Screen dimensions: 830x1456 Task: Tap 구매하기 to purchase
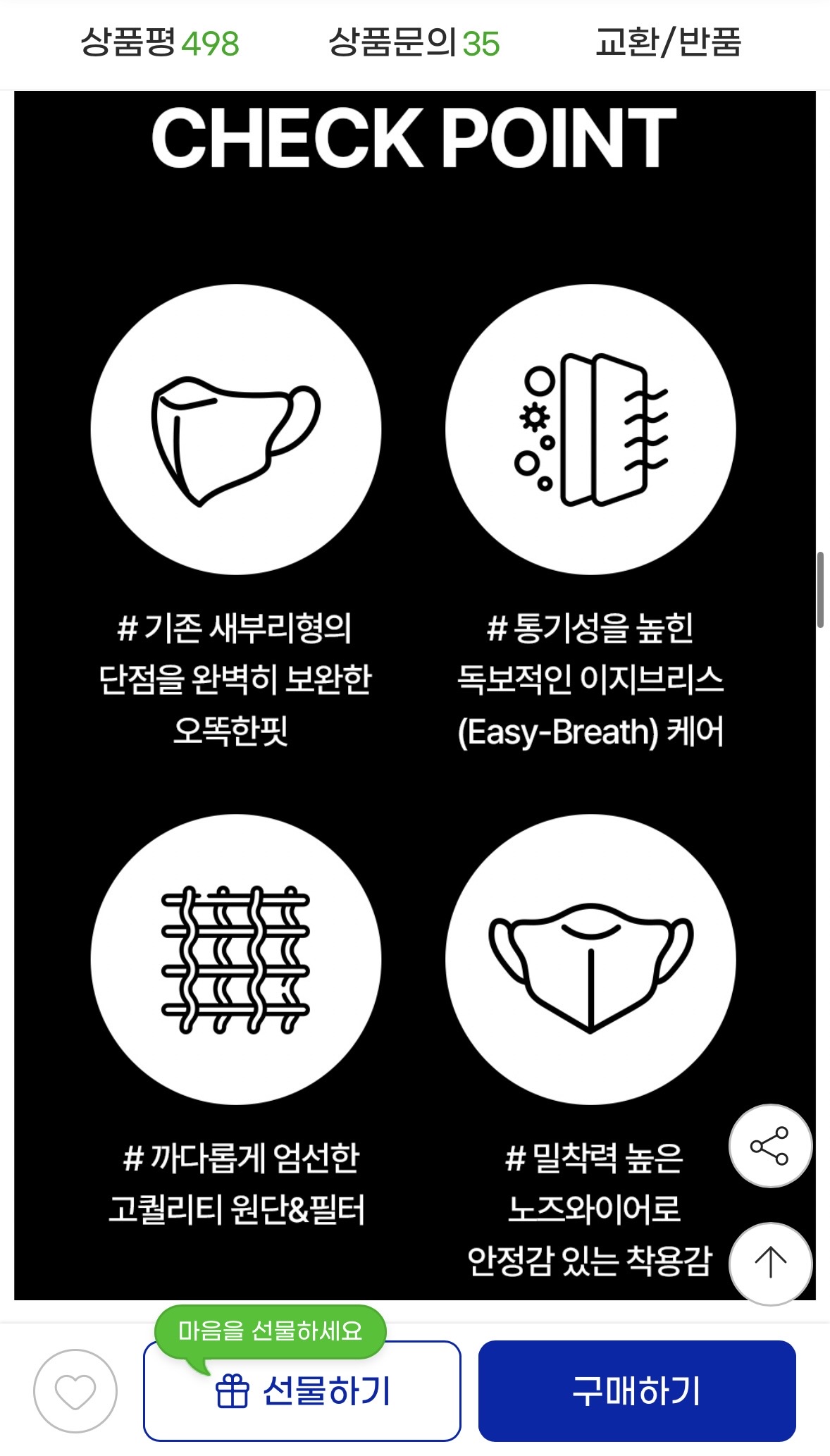(x=636, y=1391)
